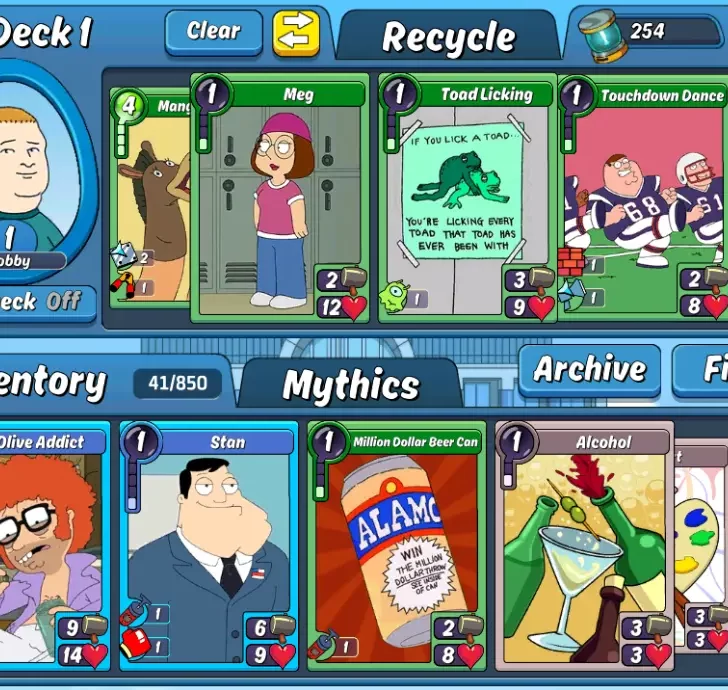Select the Meg card in the deck
The width and height of the screenshot is (728, 690).
click(x=280, y=200)
